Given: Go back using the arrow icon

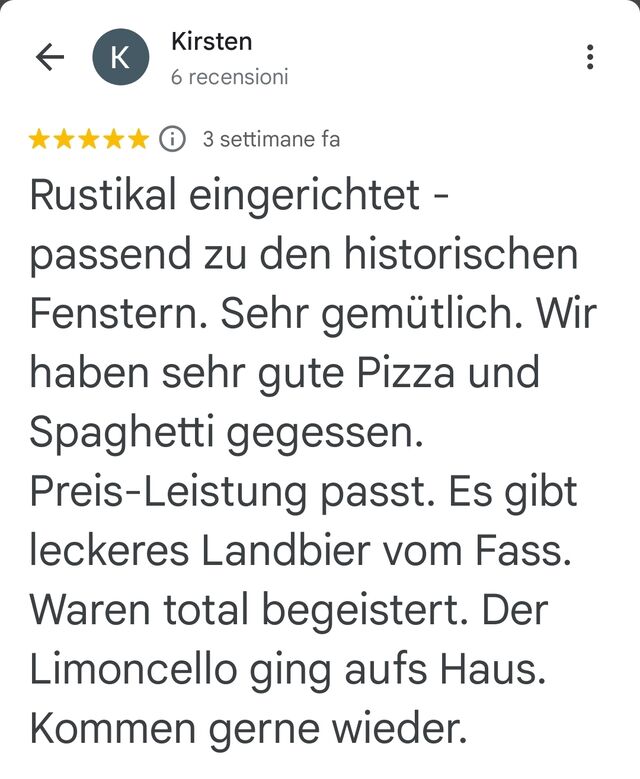Looking at the screenshot, I should [x=50, y=57].
